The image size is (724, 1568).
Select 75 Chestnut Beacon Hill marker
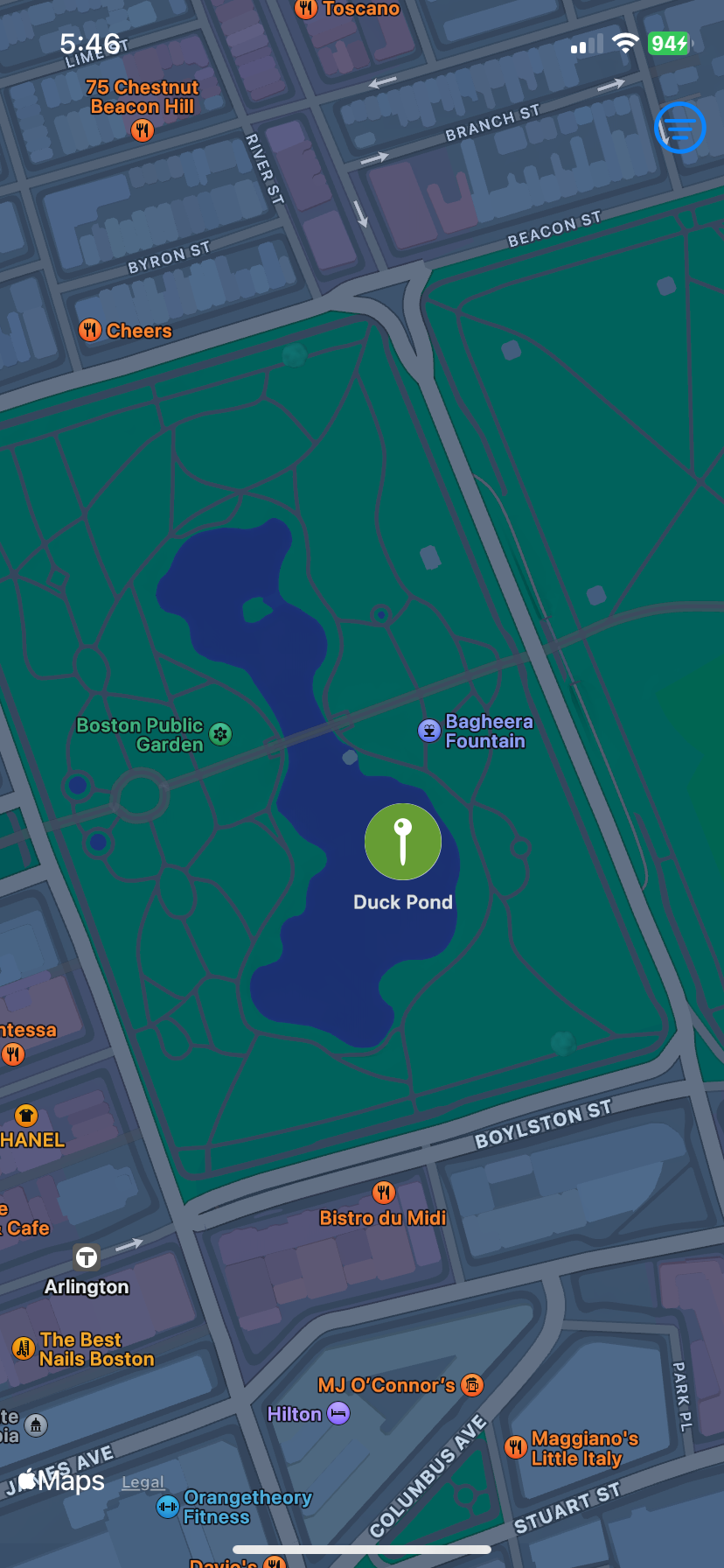[x=143, y=130]
